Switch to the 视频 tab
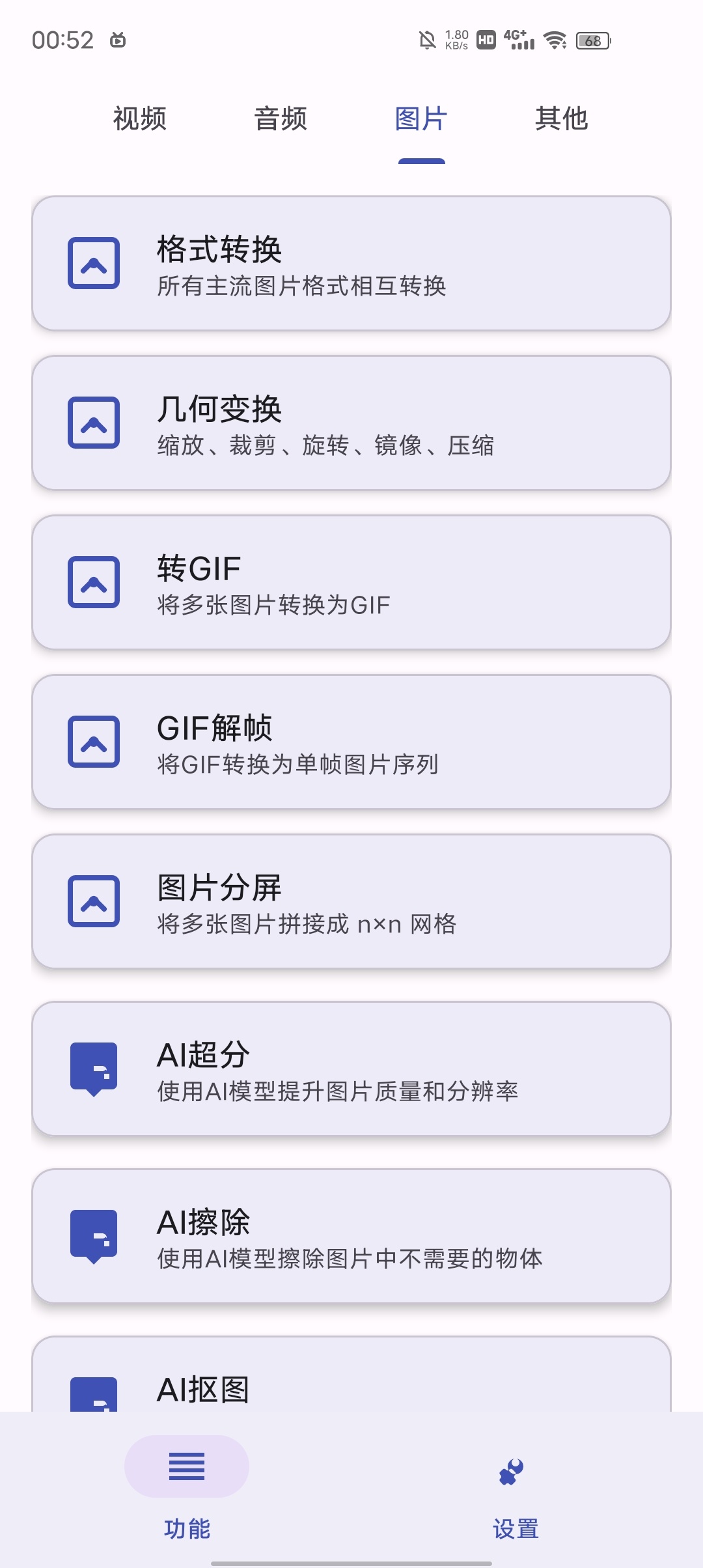The width and height of the screenshot is (703, 1568). click(x=140, y=119)
